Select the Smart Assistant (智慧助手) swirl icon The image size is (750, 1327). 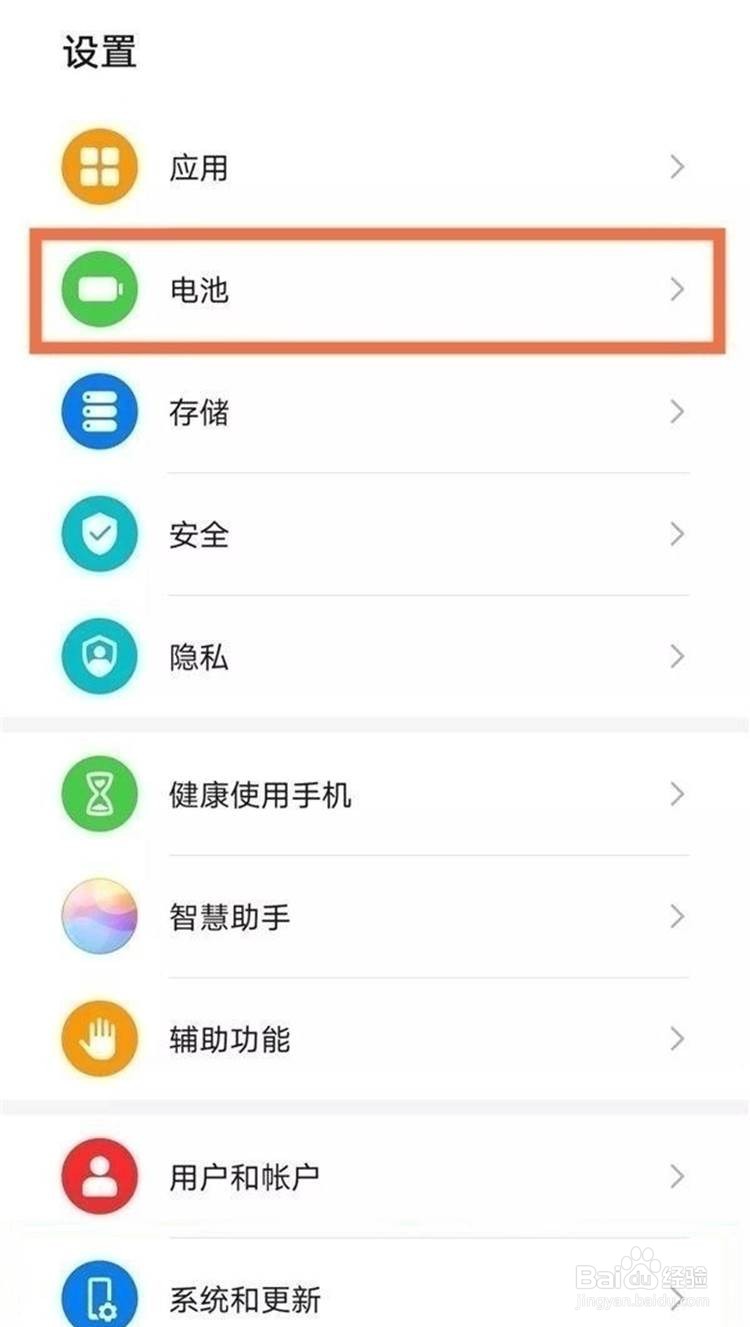point(99,917)
